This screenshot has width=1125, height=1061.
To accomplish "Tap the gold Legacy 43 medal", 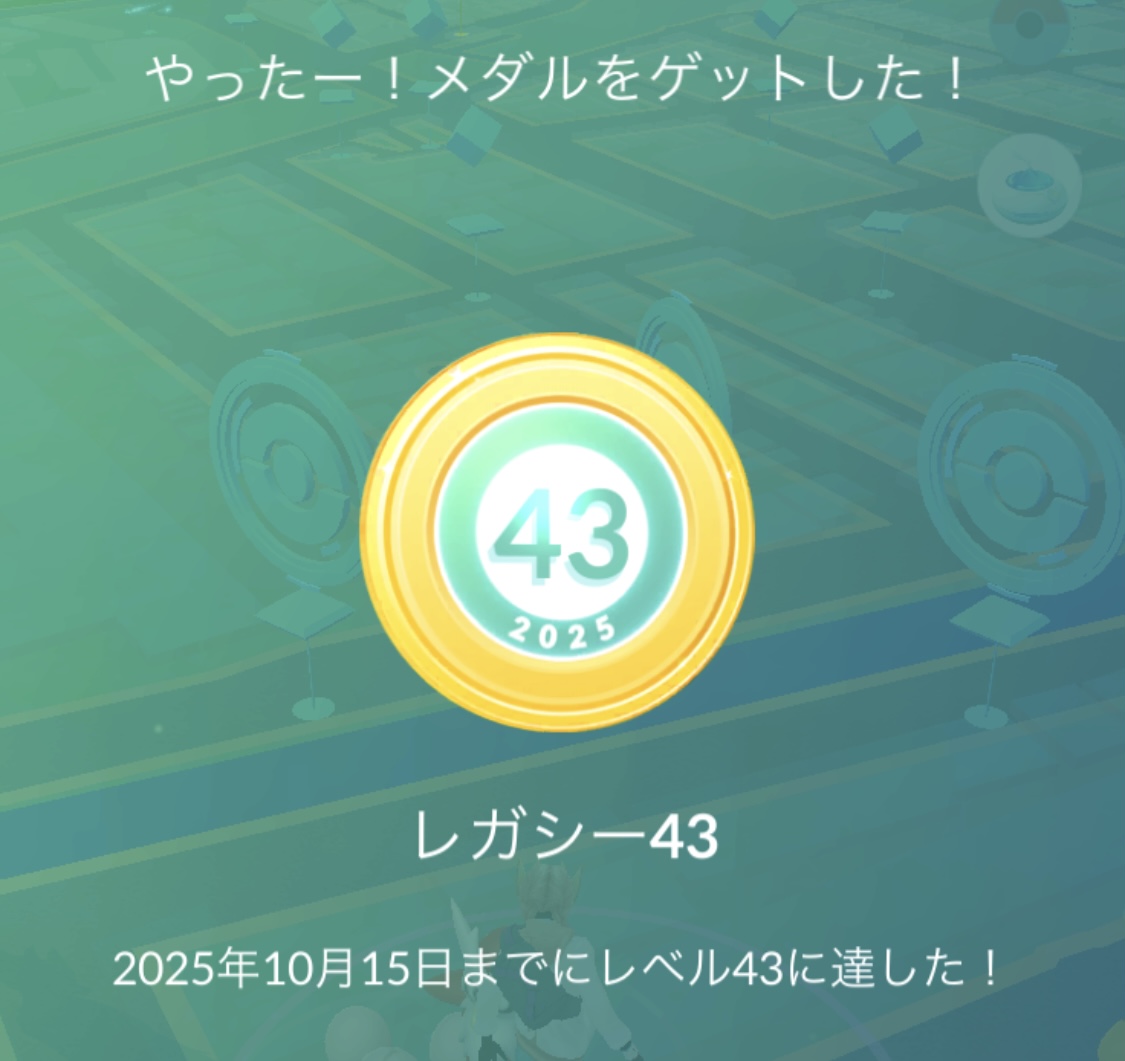I will tap(557, 533).
